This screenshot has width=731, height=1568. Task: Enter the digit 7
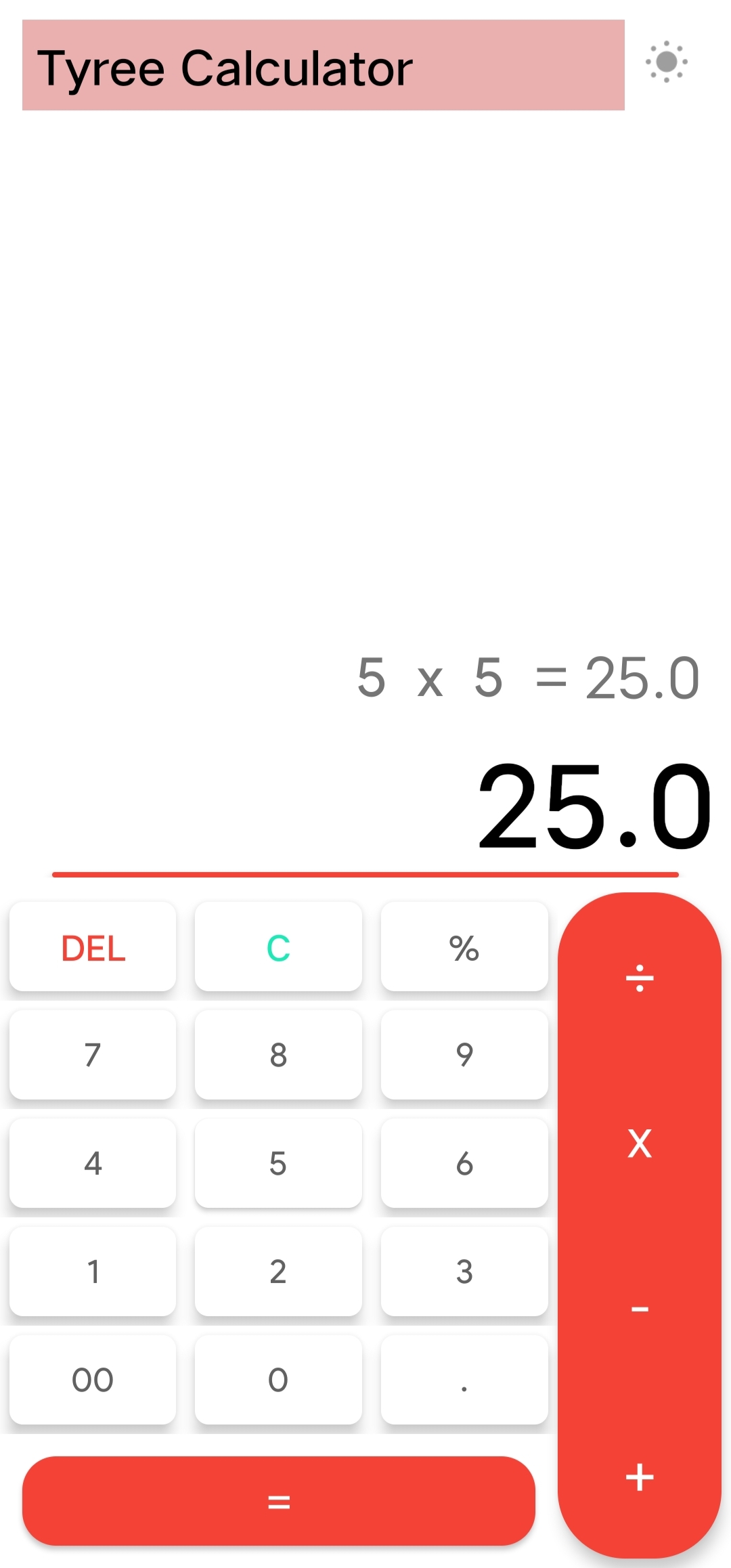click(x=93, y=1055)
